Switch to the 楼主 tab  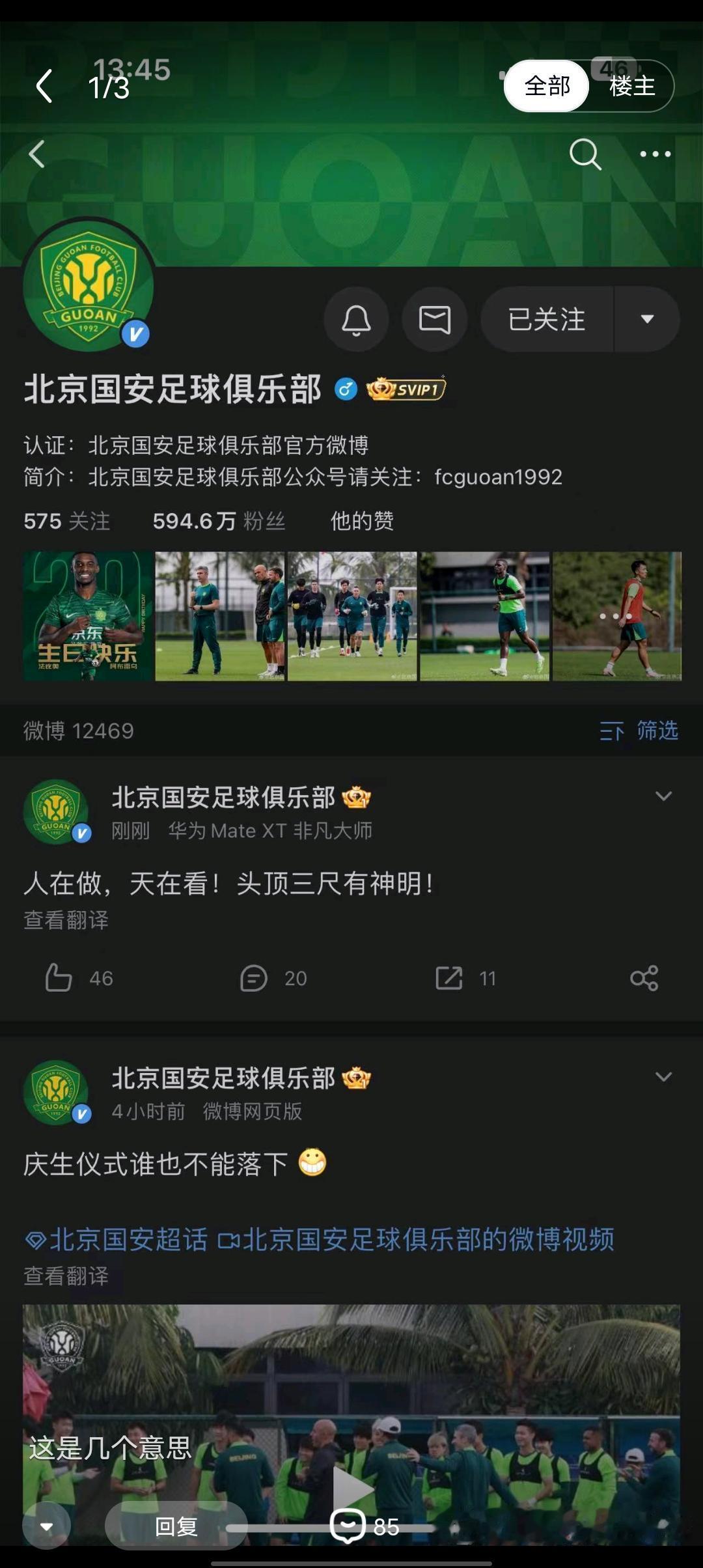tap(633, 85)
